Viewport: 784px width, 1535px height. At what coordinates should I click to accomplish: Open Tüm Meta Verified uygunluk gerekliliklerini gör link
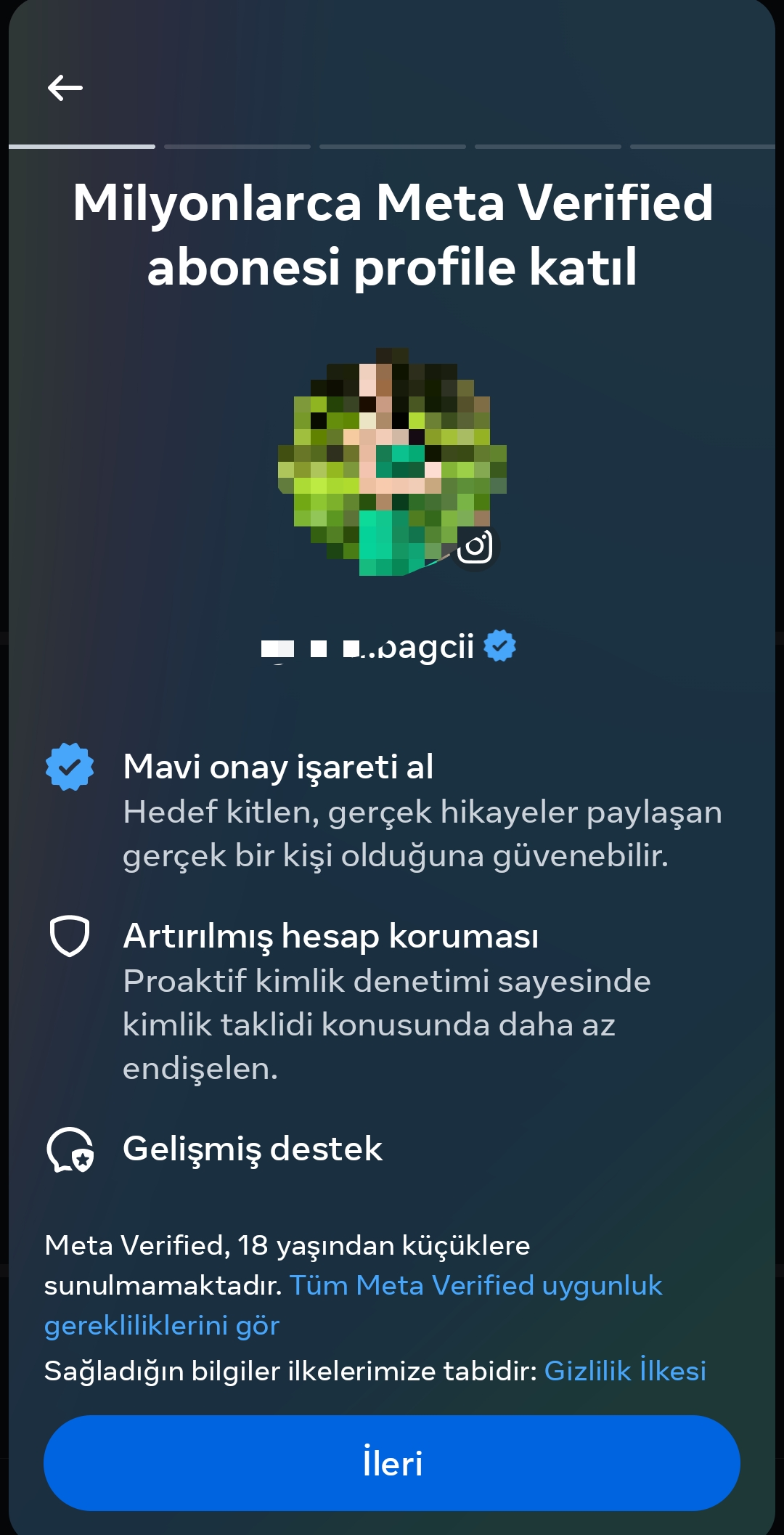tap(353, 1305)
